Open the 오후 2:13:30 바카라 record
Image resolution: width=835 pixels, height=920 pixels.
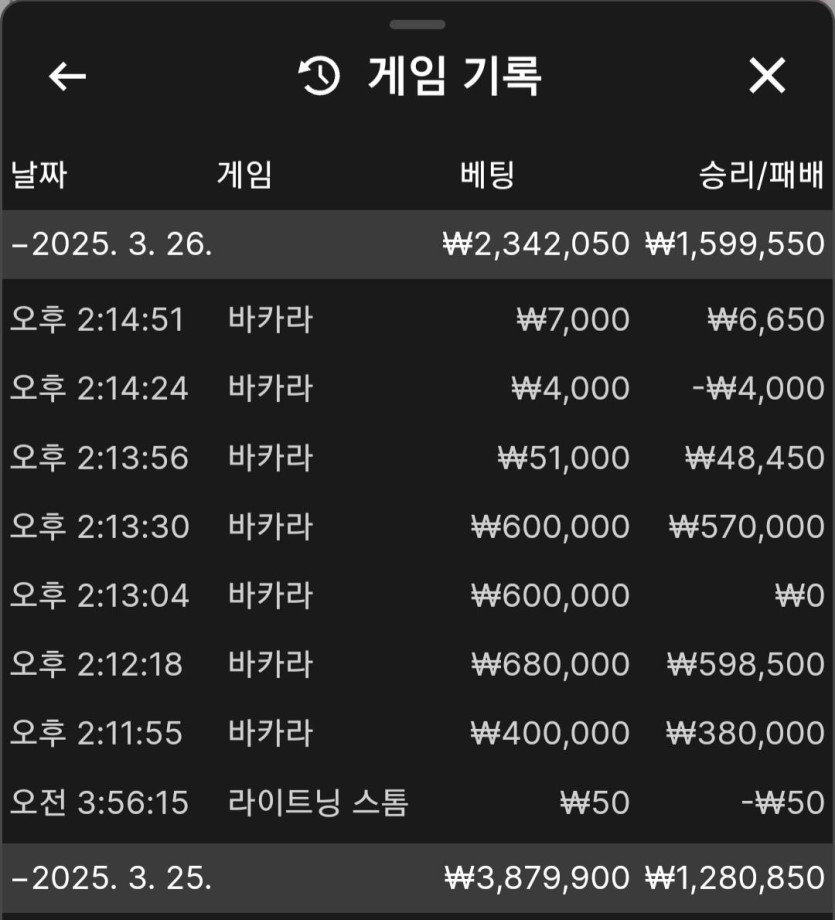pyautogui.click(x=417, y=526)
